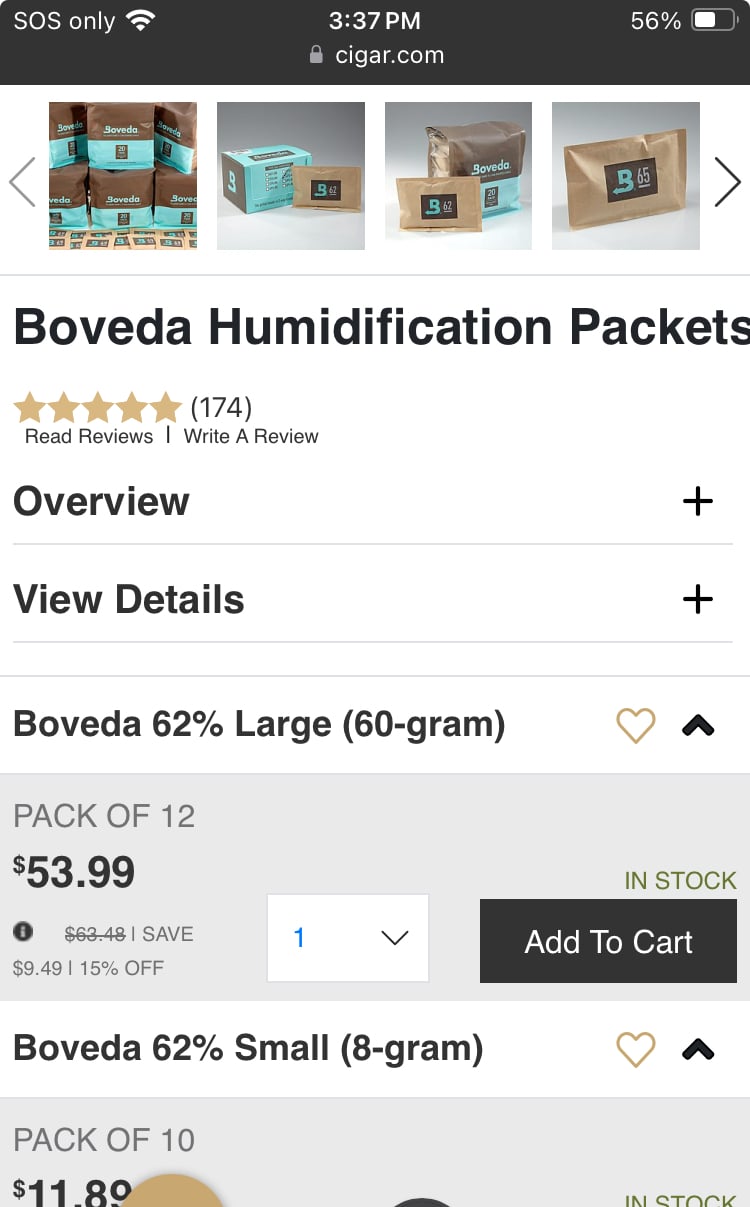Show price info for Pack of 12
750x1207 pixels.
23,932
